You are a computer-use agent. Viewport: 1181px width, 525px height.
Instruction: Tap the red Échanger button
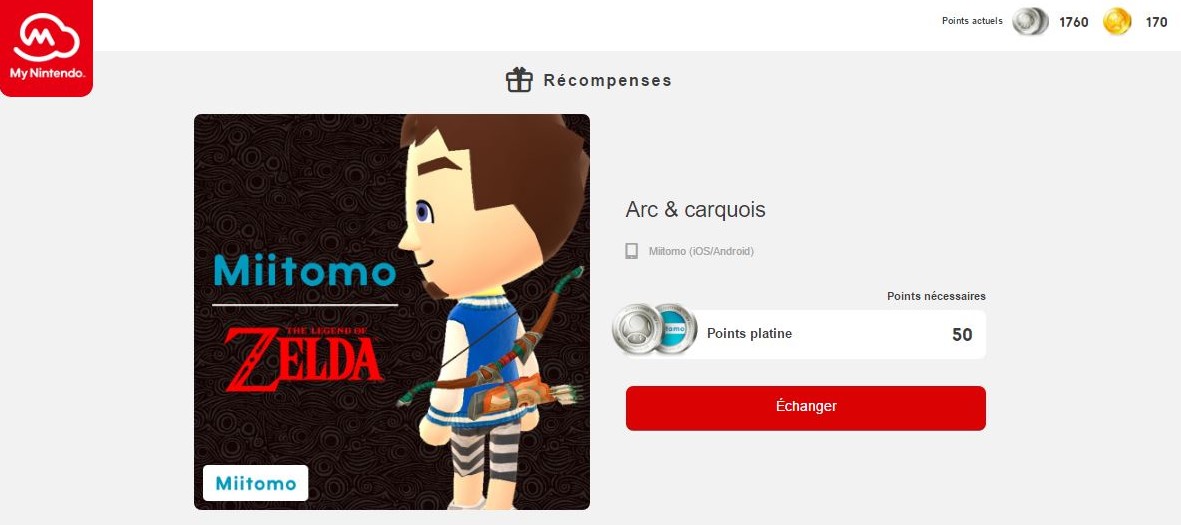(805, 408)
